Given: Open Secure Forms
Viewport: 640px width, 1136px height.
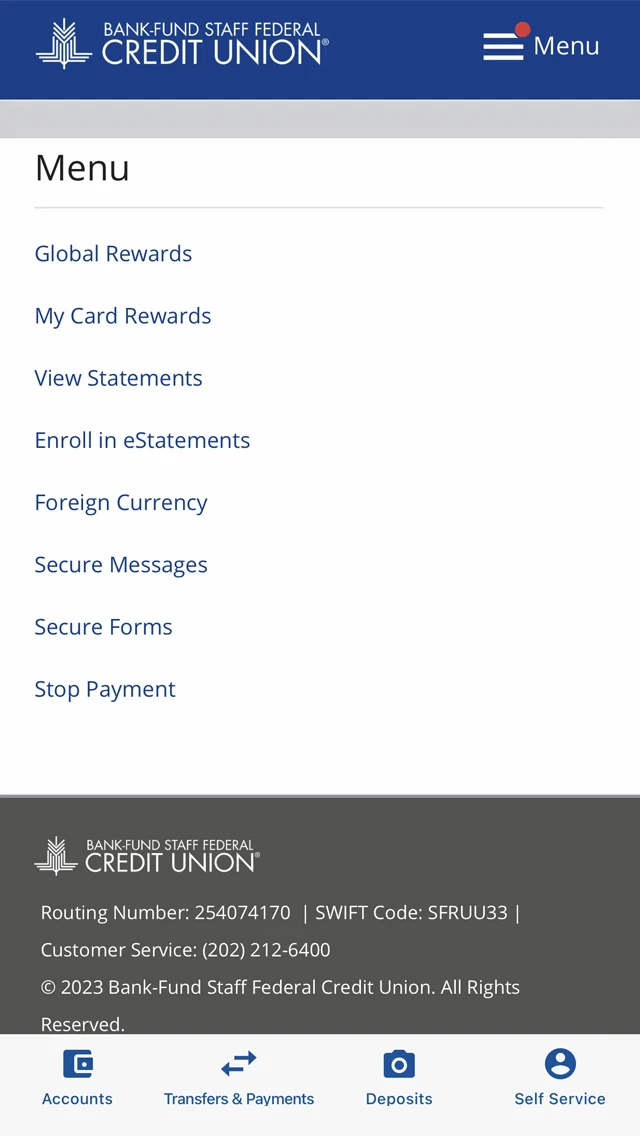Looking at the screenshot, I should (103, 627).
